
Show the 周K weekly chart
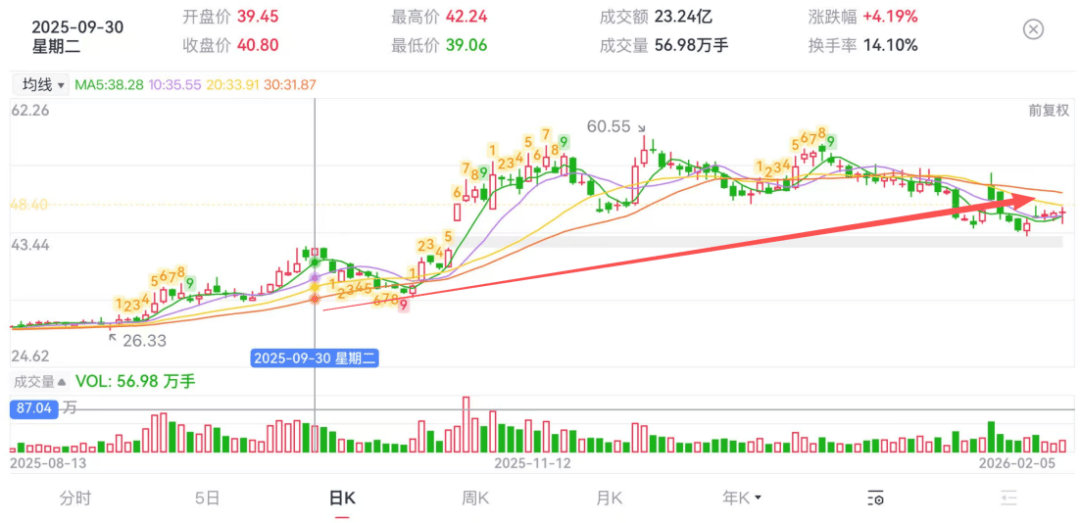point(475,498)
